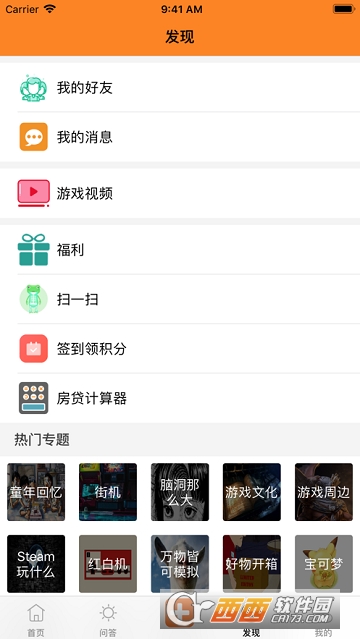Switch to the 问答 tab
The height and width of the screenshot is (639, 360).
108,619
